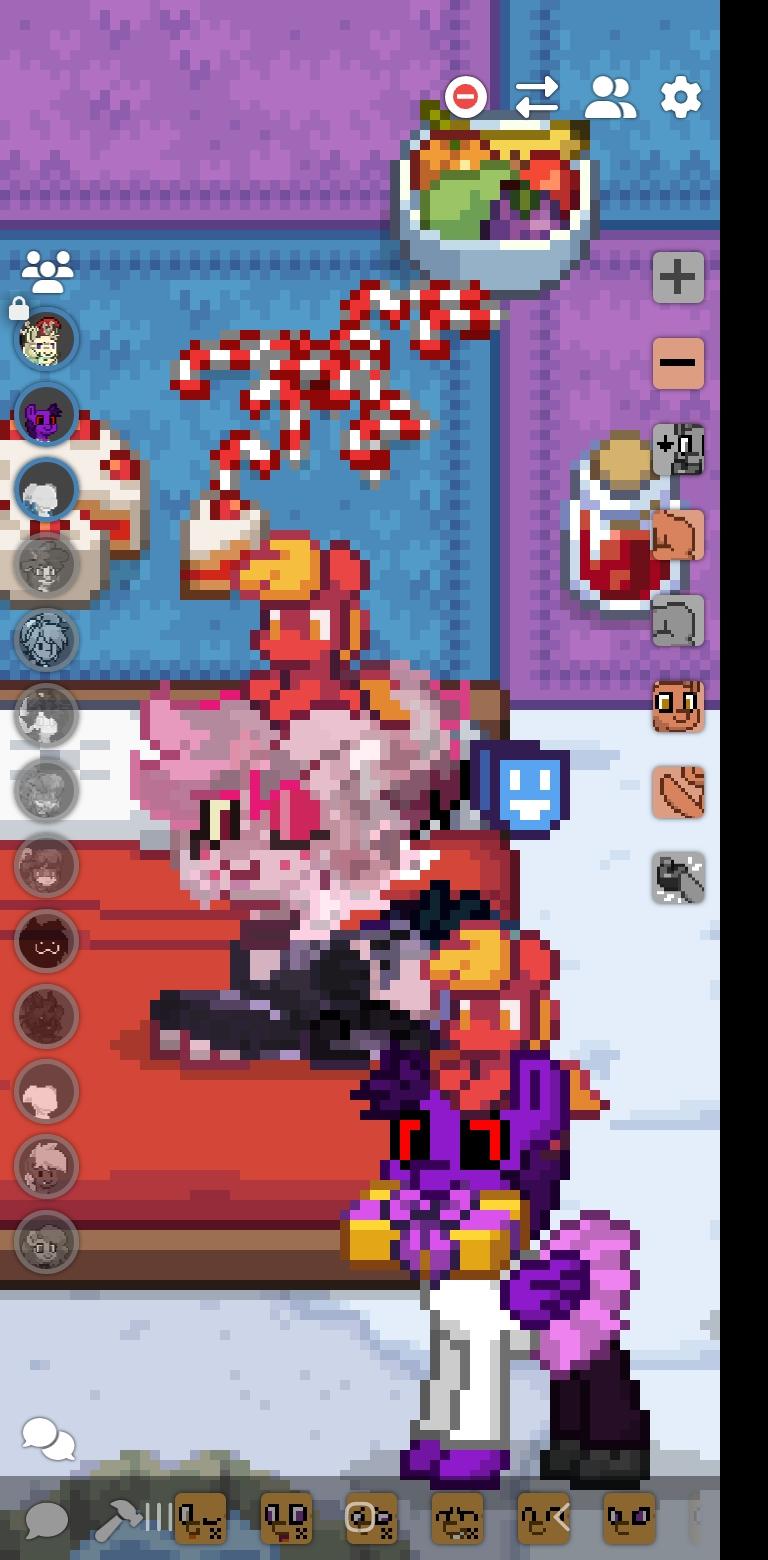
Task: Tap the swap arrows icon
Action: 537,97
